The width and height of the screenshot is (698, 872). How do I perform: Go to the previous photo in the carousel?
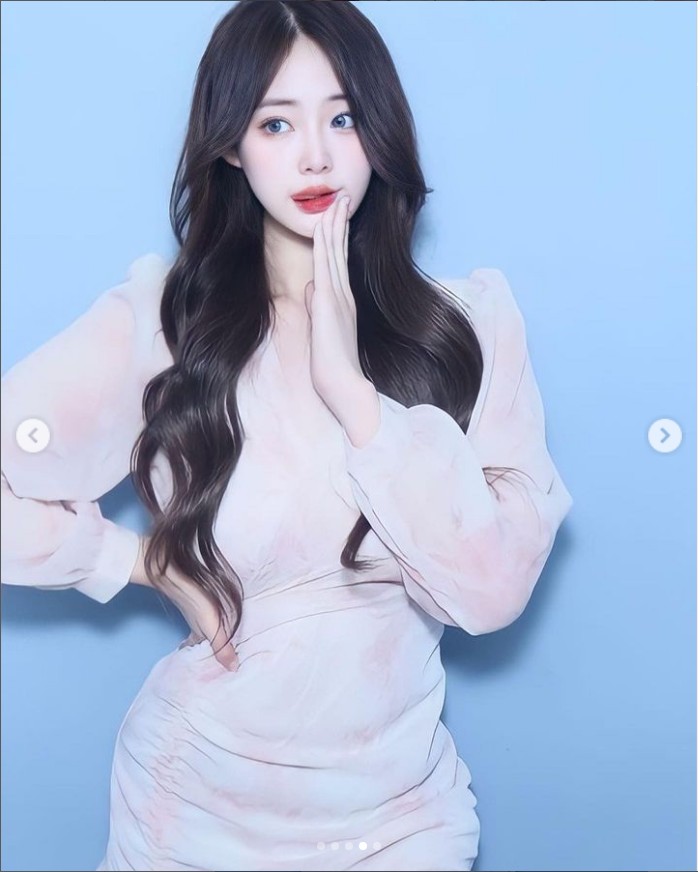click(x=33, y=435)
